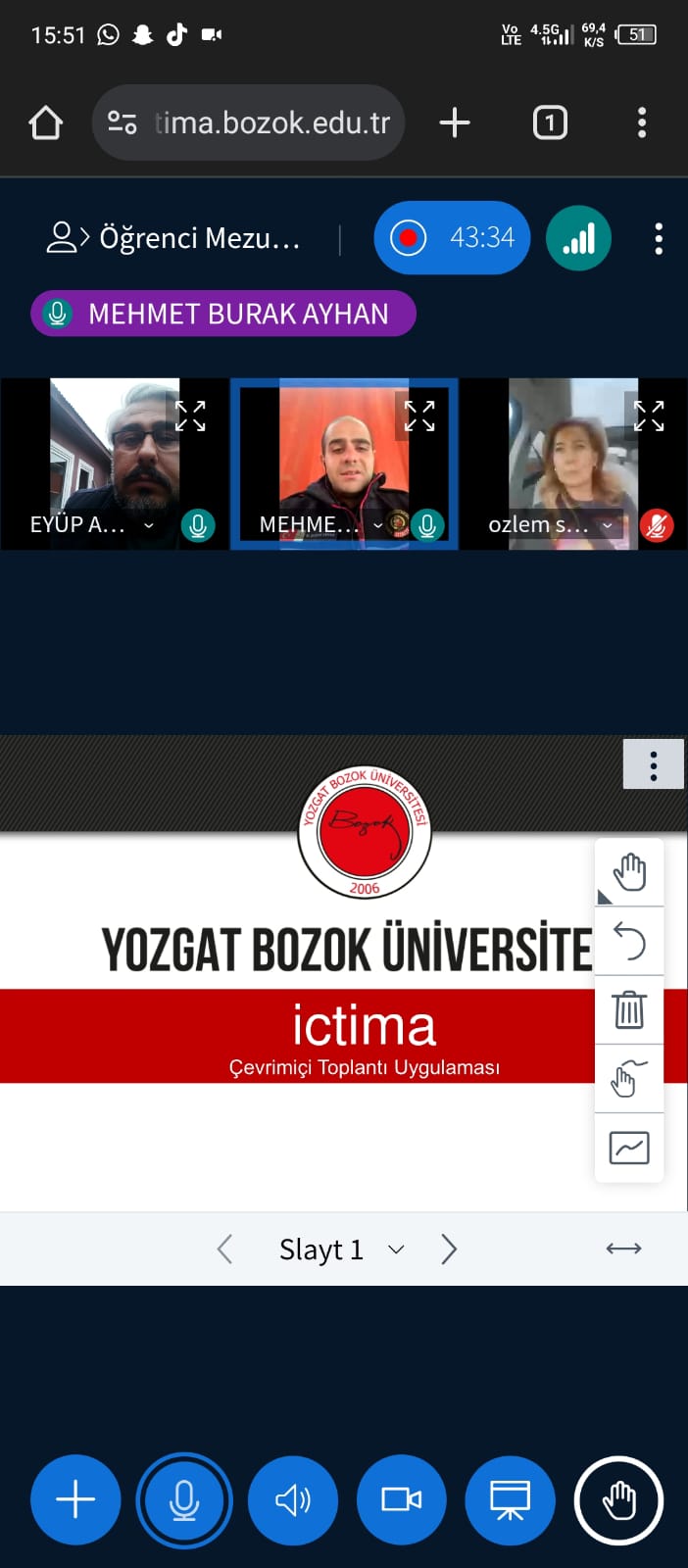Image resolution: width=688 pixels, height=1568 pixels.
Task: Tap the tima.bozok.edu.tr address bar
Action: (249, 122)
